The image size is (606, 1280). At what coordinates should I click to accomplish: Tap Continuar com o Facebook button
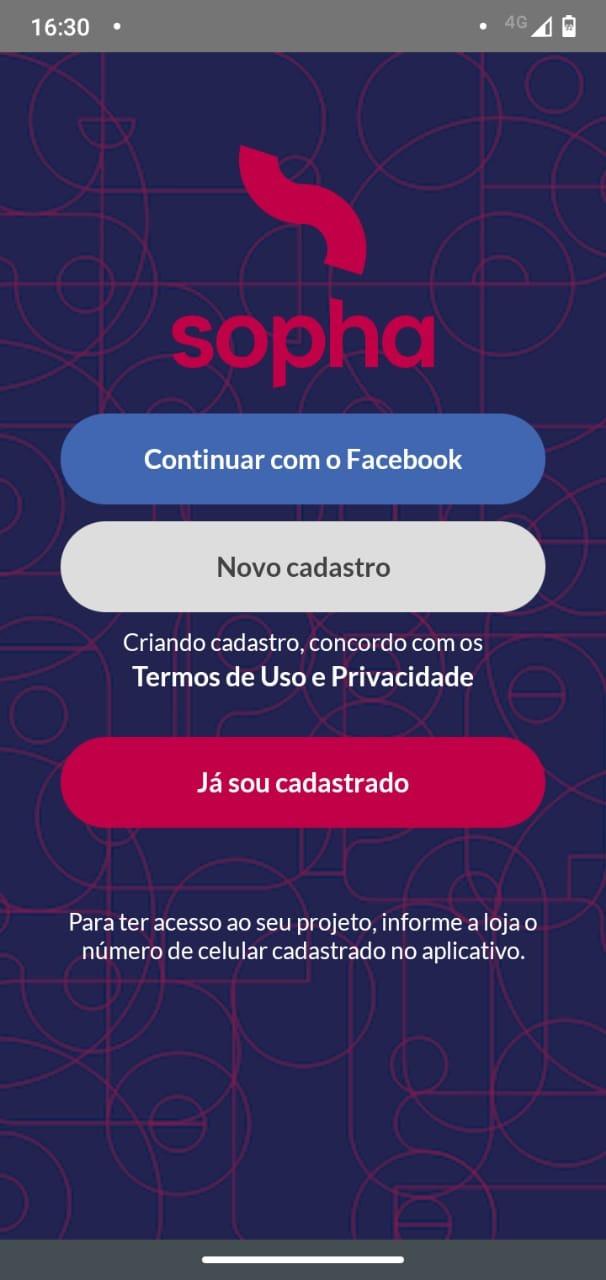coord(303,459)
